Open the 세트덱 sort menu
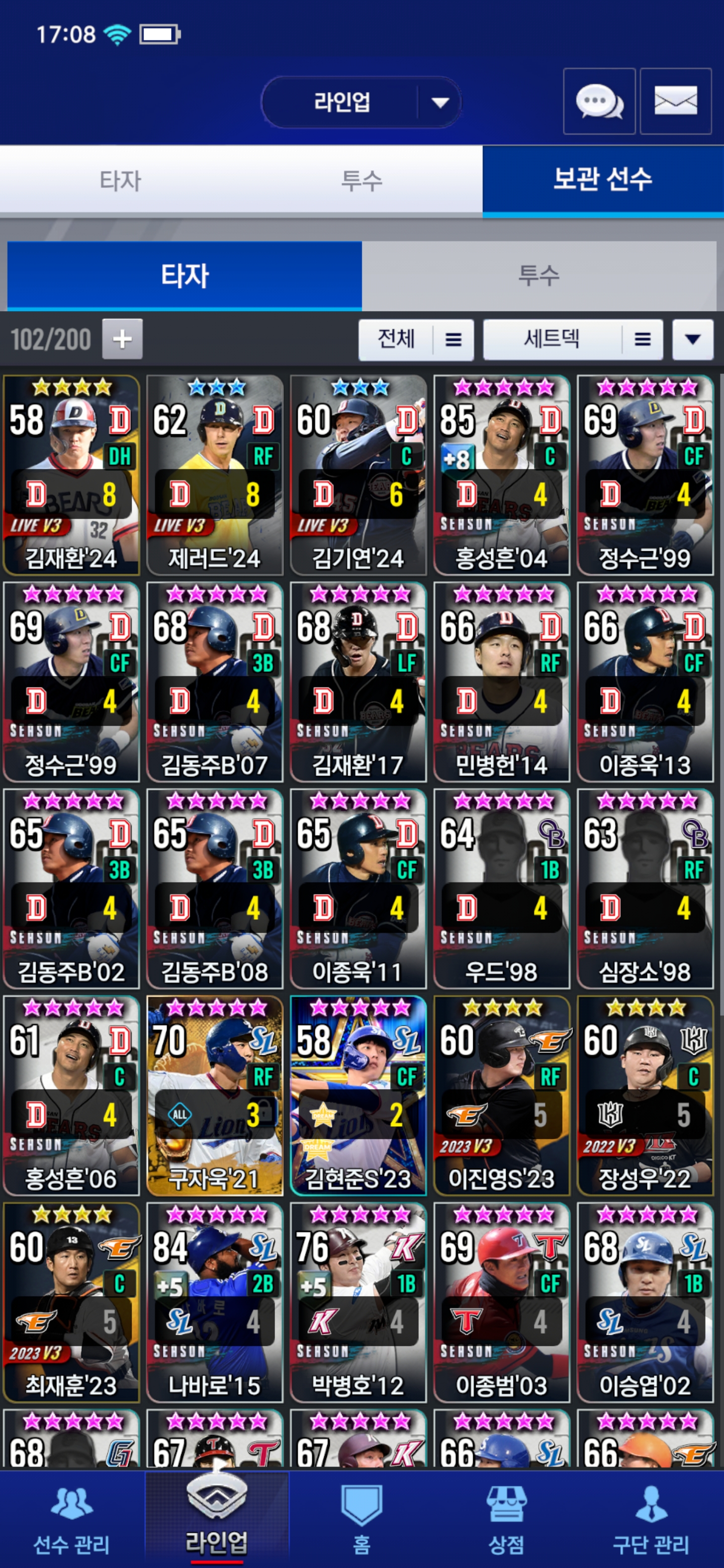 [574, 339]
